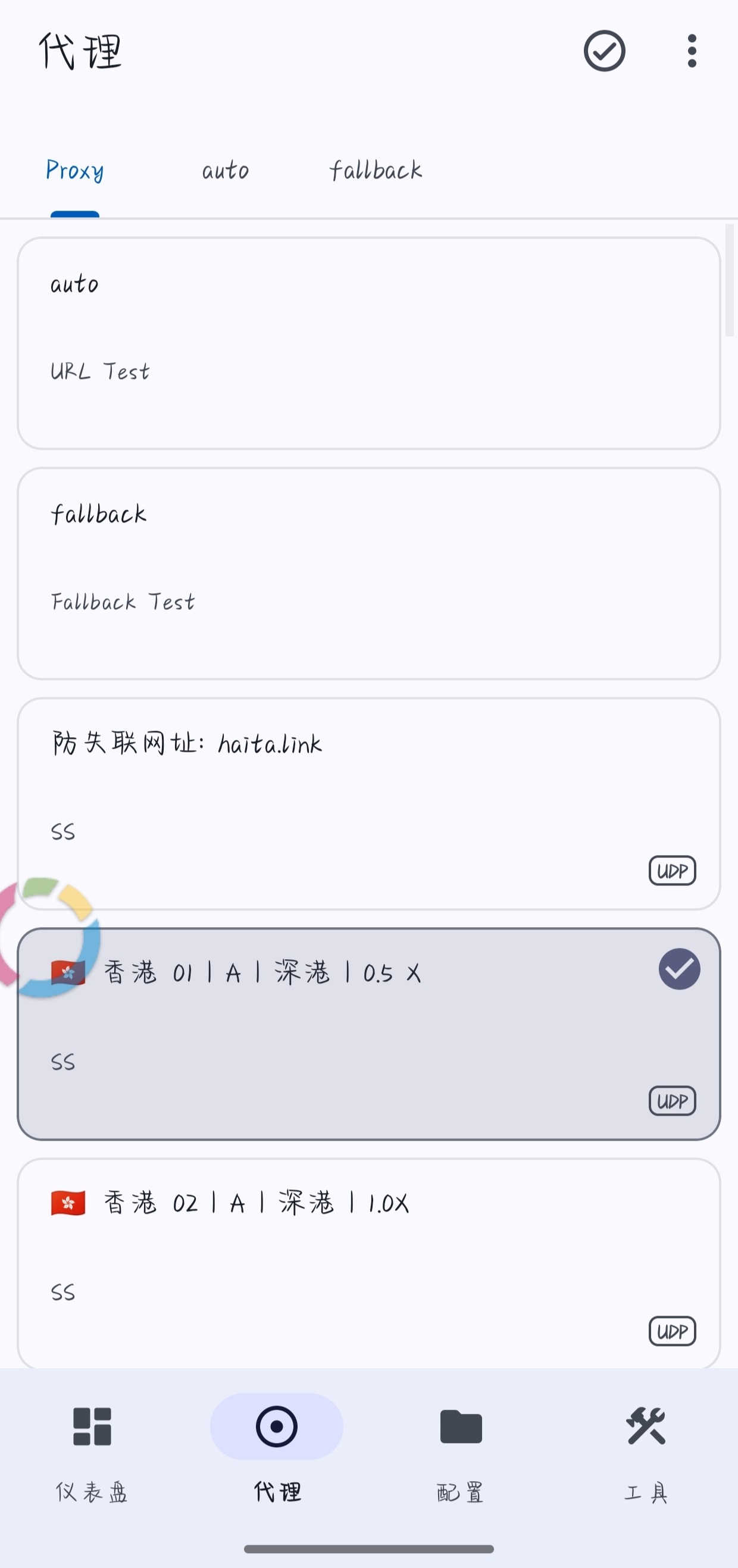Select the 香港 01 proxy node
738x1568 pixels.
pos(369,1035)
